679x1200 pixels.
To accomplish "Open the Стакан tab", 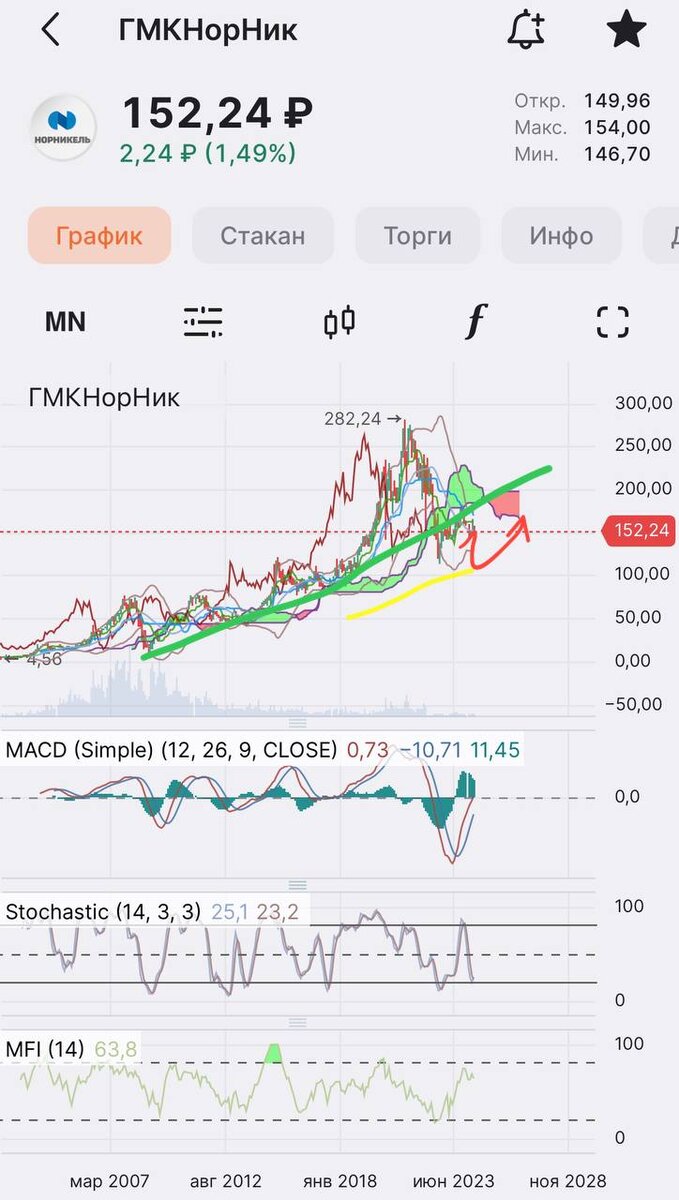I will tap(262, 236).
